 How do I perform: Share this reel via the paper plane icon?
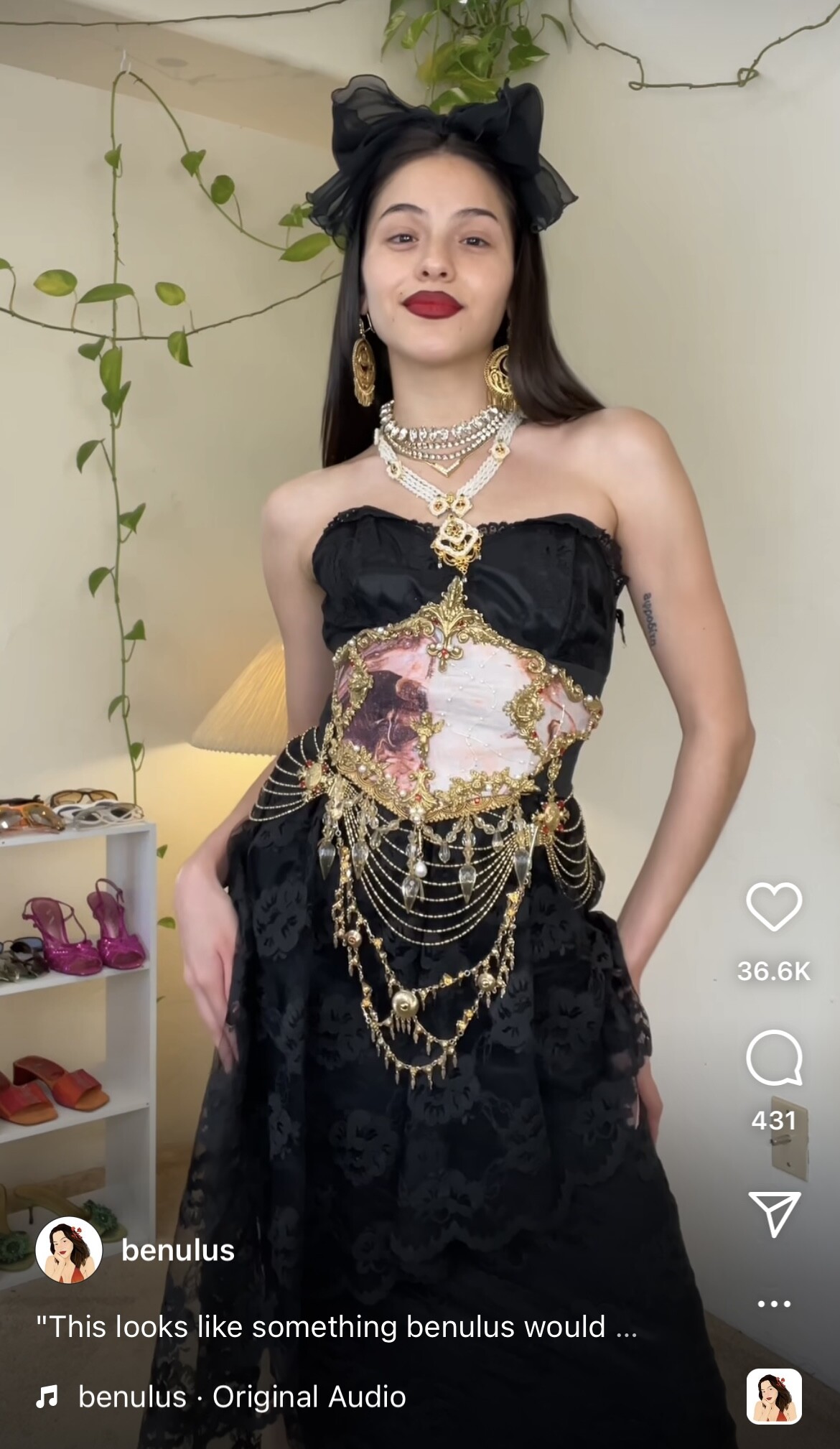tap(773, 1214)
